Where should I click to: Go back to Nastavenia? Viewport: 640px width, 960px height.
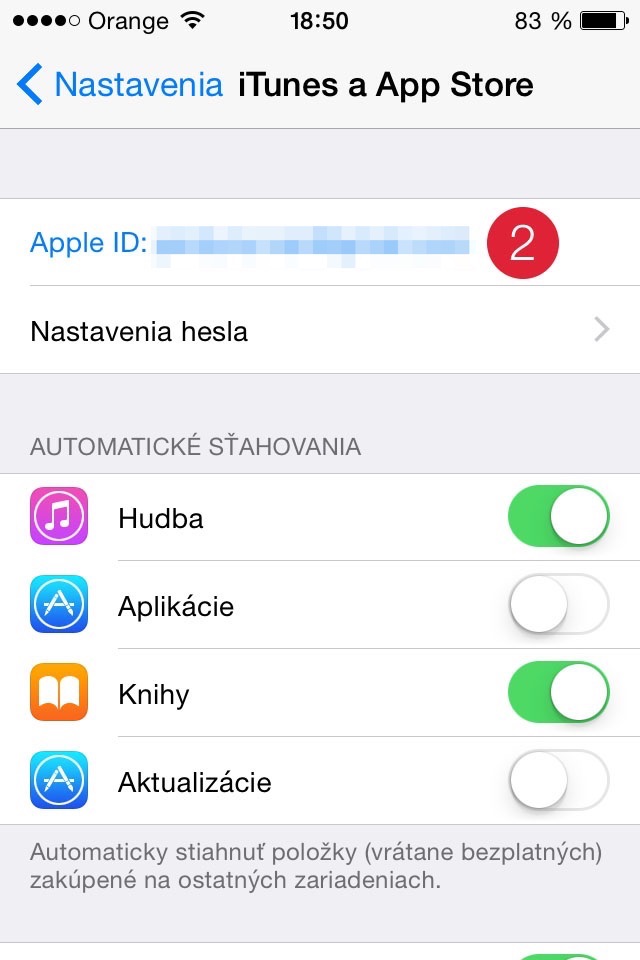(120, 84)
